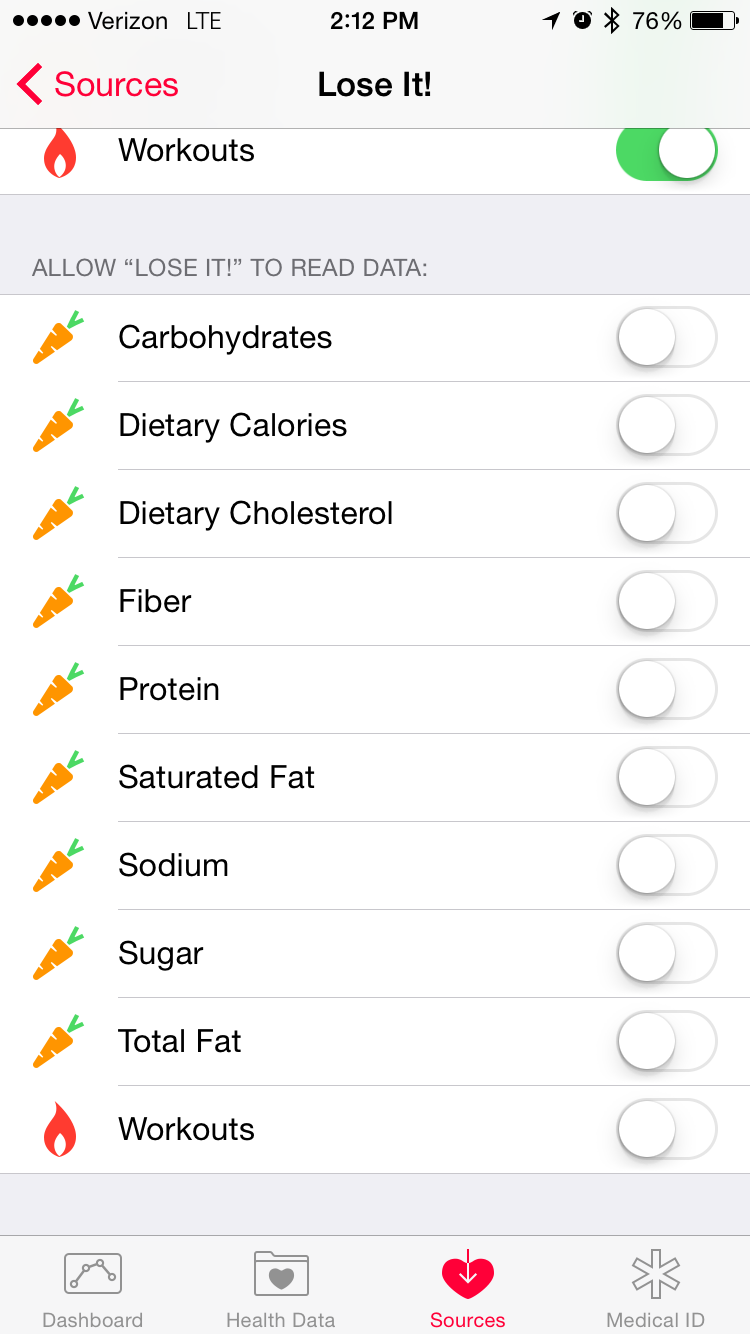750x1334 pixels.
Task: Switch to the Dashboard tab
Action: pos(93,1287)
